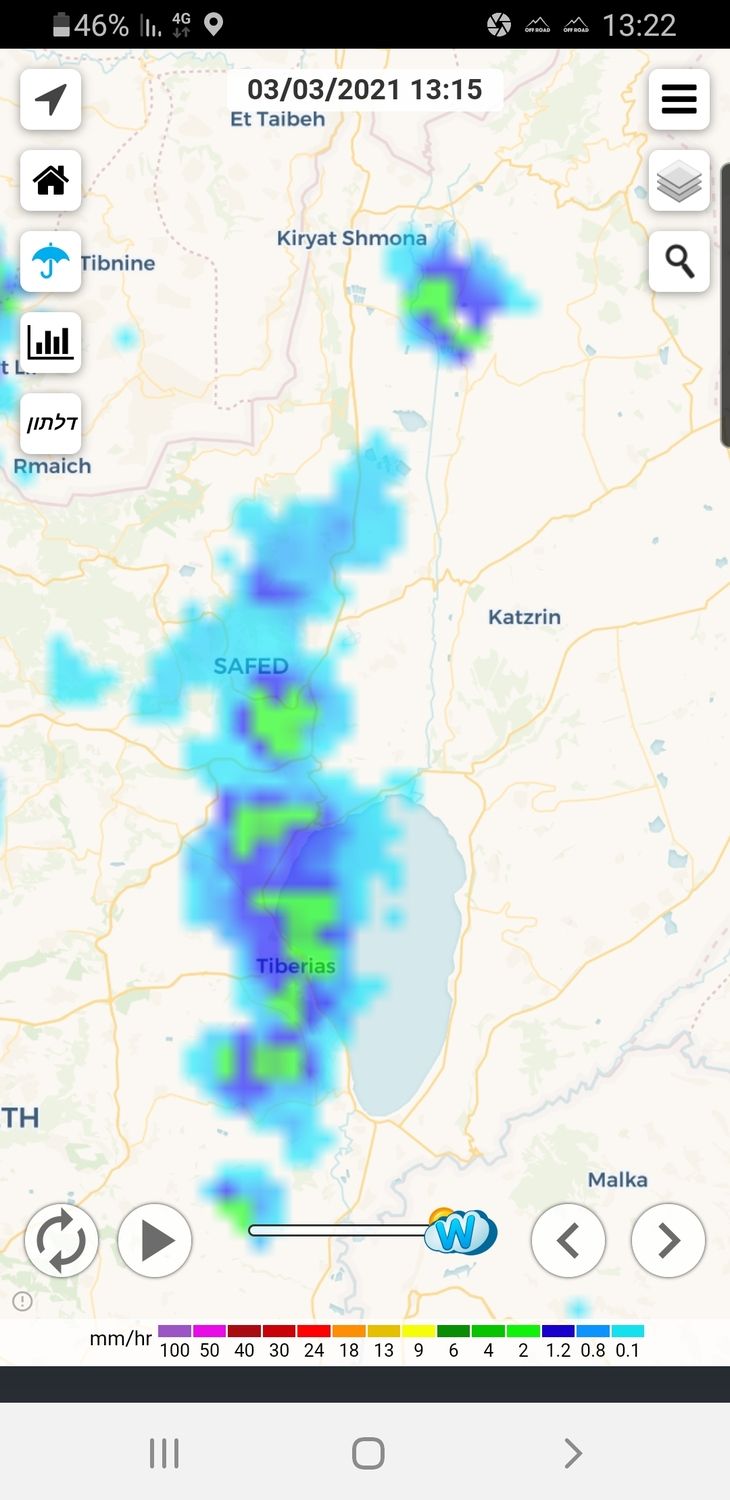Refresh the radar data

coord(62,1240)
